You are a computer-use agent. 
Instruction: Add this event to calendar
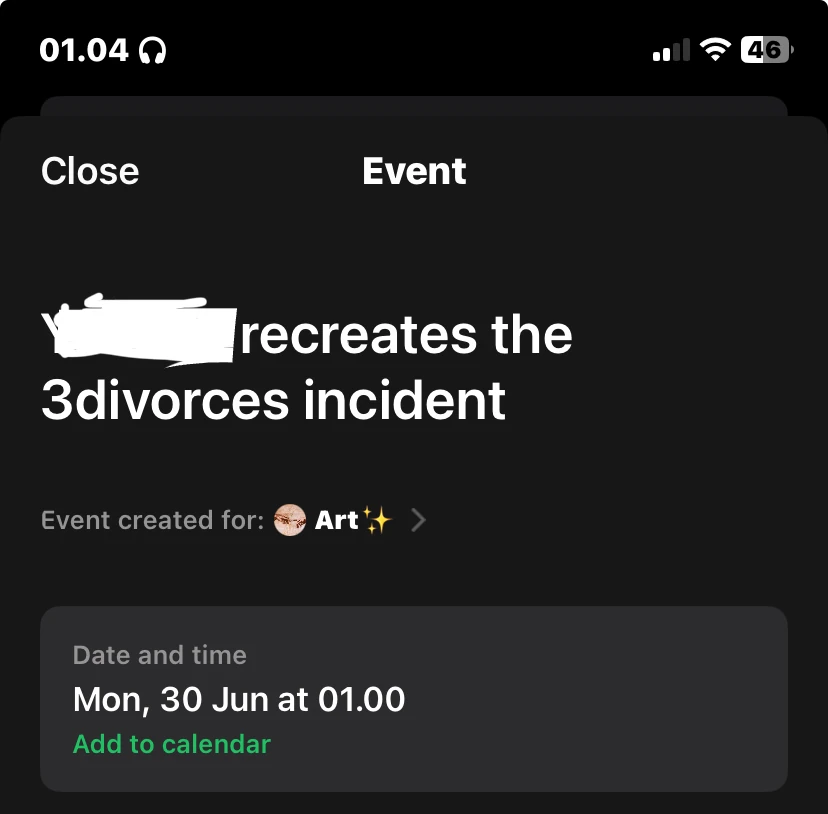[x=172, y=745]
